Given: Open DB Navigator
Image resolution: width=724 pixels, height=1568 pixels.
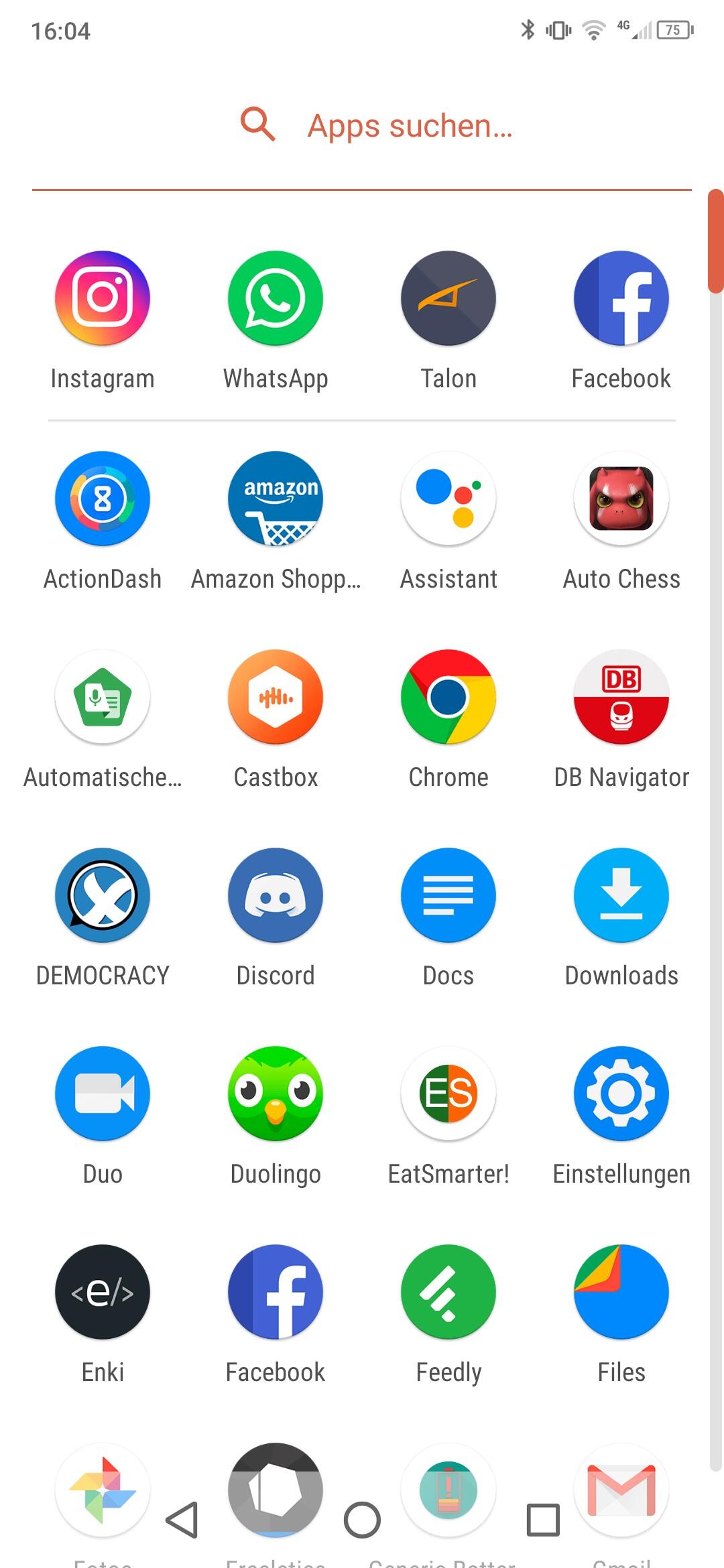Looking at the screenshot, I should [621, 697].
